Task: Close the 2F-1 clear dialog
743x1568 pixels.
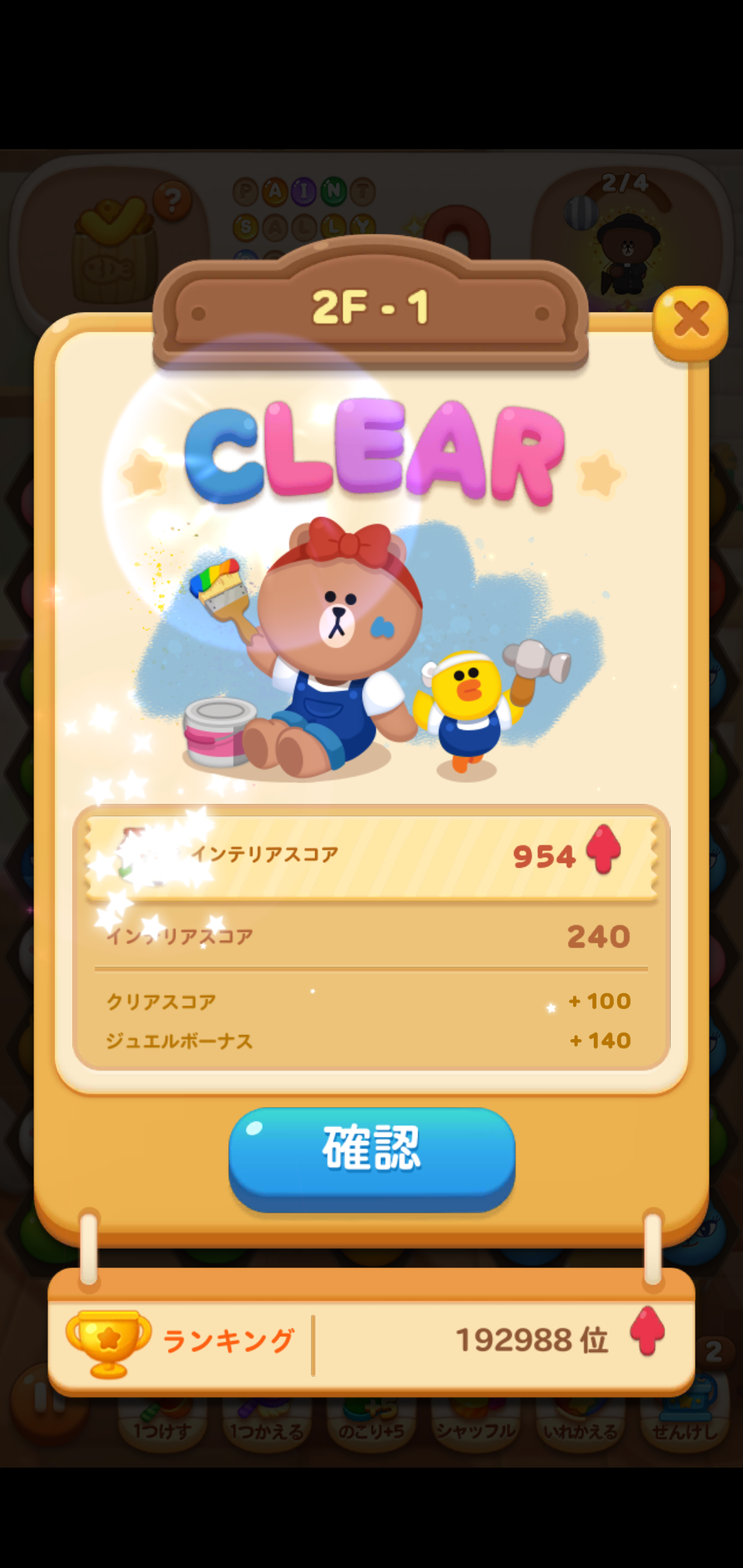Action: point(690,320)
